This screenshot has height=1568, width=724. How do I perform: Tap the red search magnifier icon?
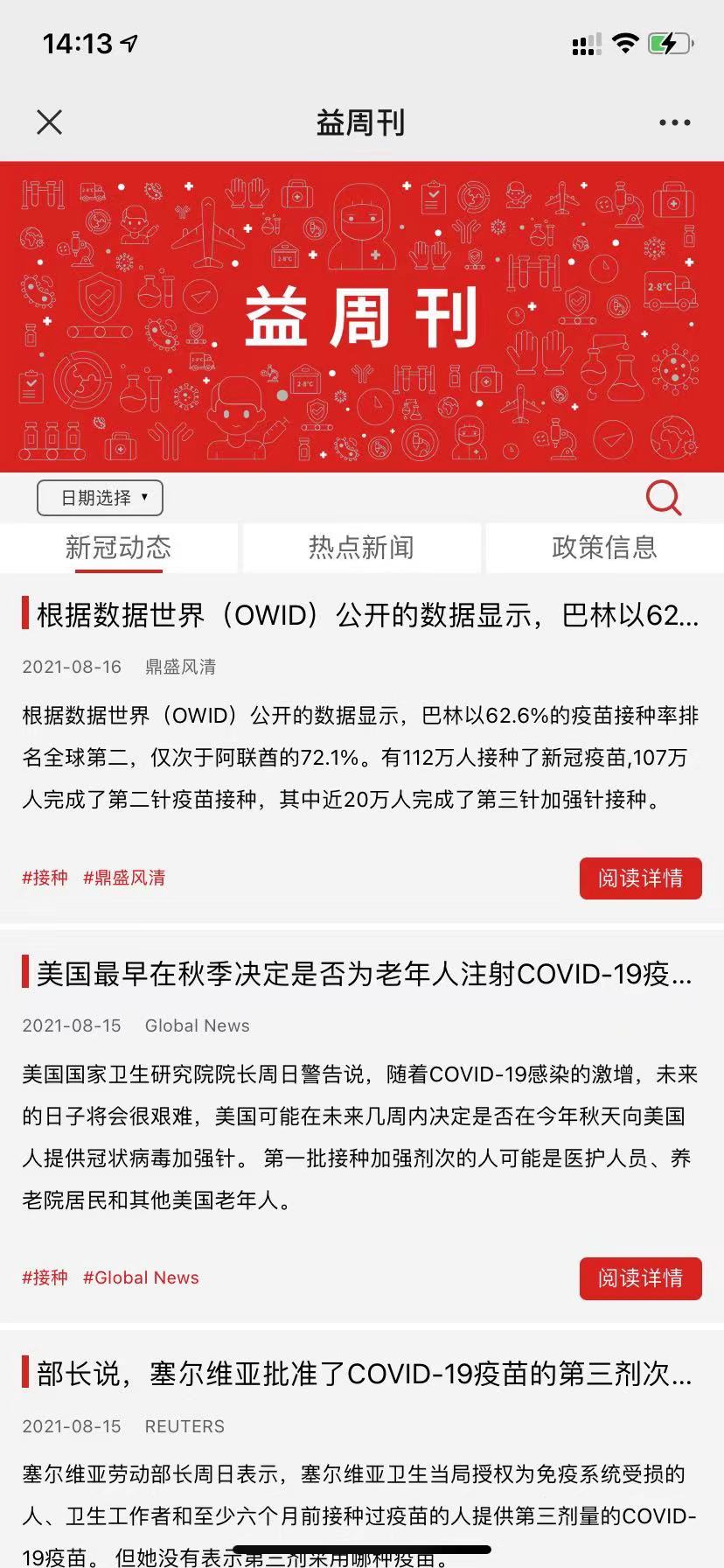664,497
